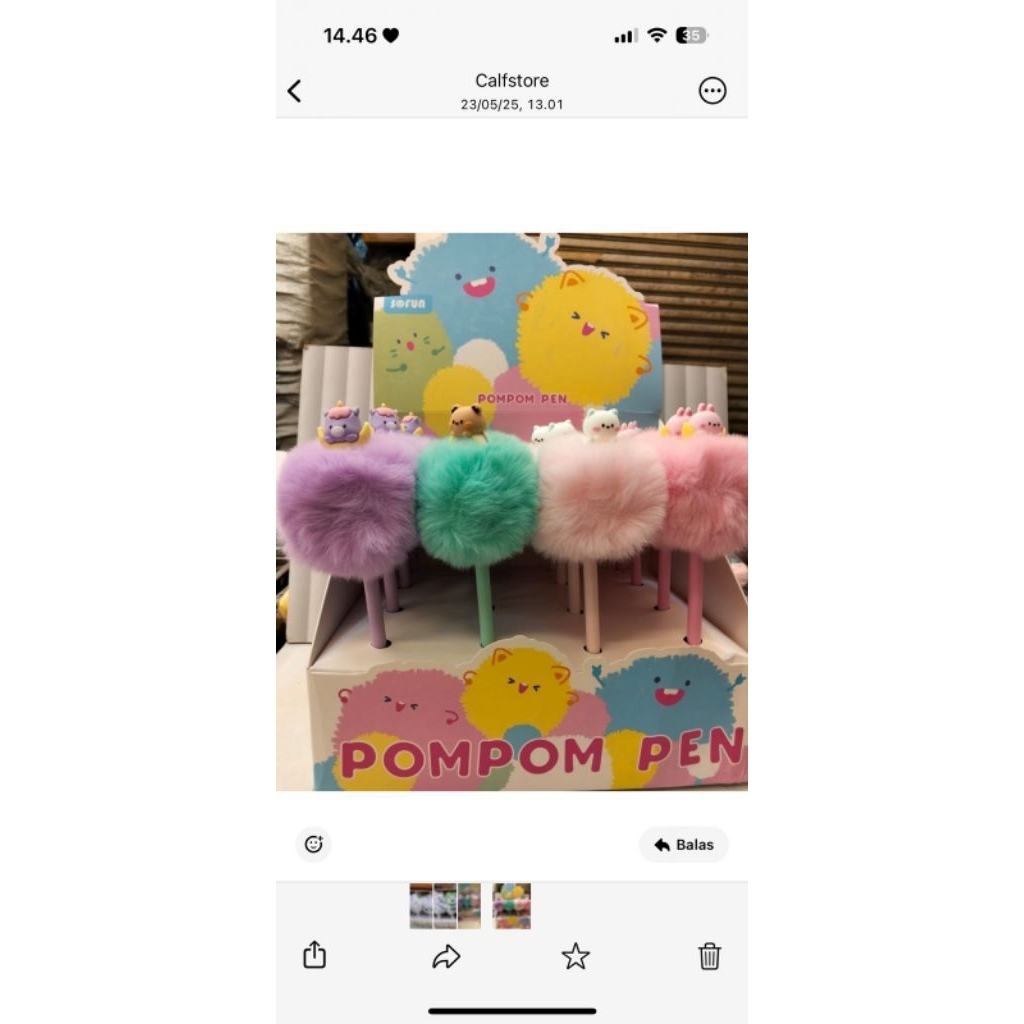Share this photo via the share sheet

[315, 955]
